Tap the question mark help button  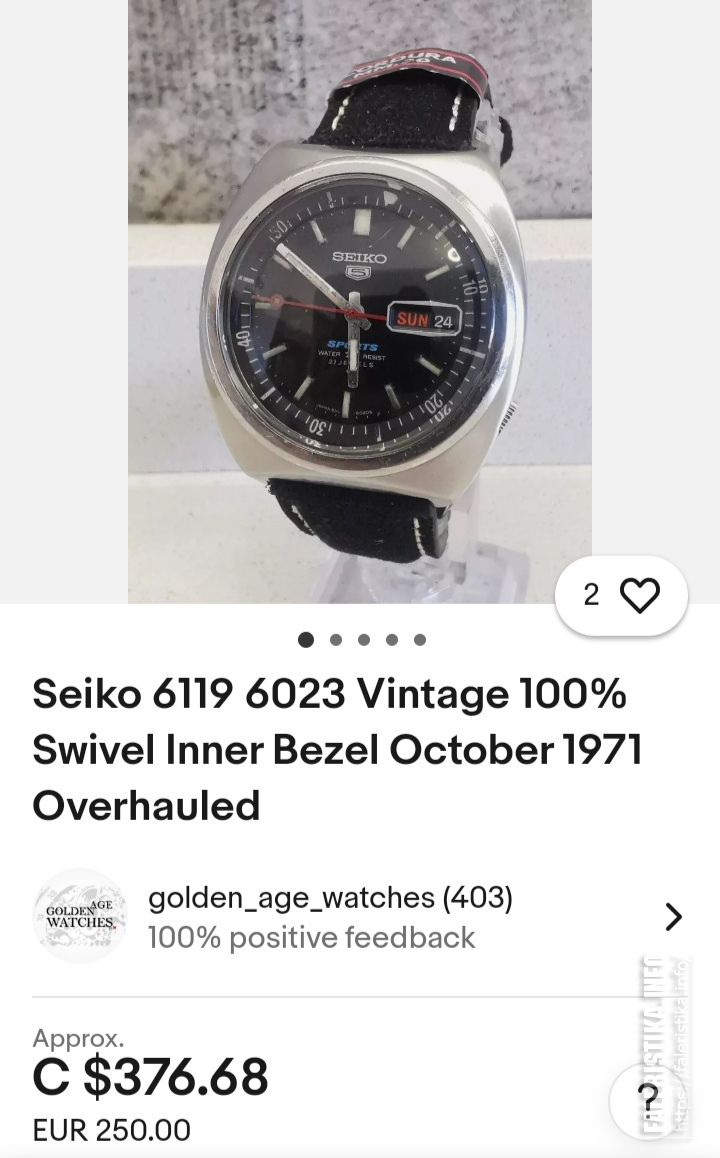click(x=647, y=1098)
